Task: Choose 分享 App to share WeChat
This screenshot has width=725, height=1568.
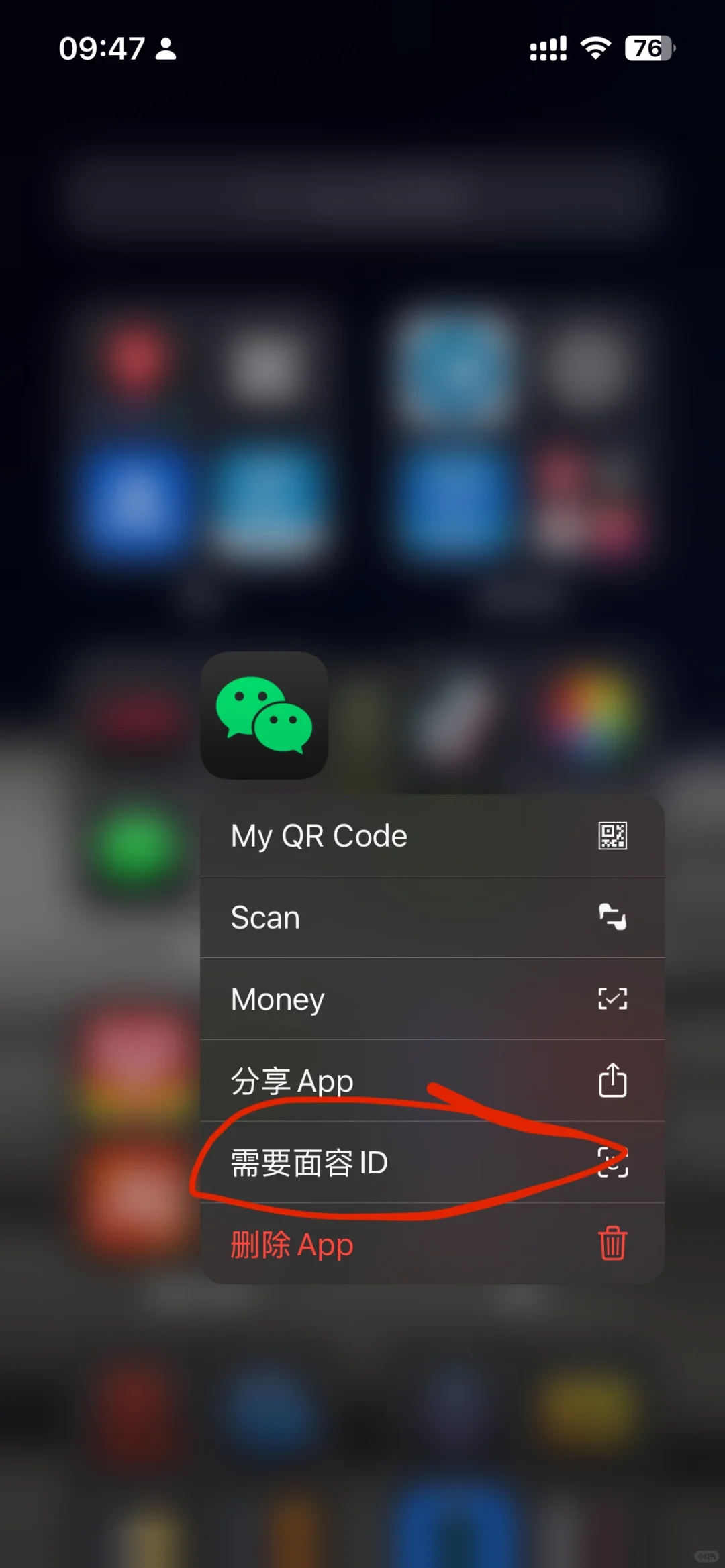Action: [x=431, y=1081]
